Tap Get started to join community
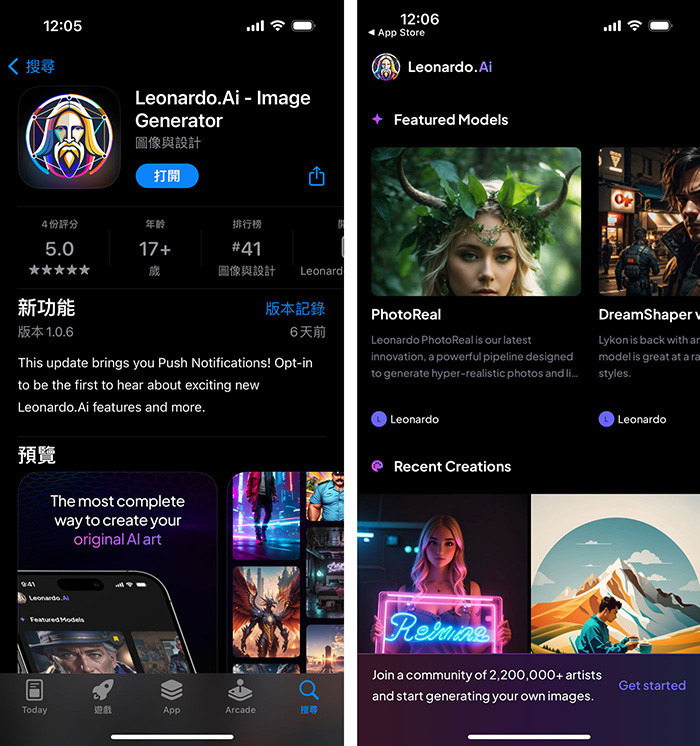The image size is (700, 746). (x=652, y=685)
